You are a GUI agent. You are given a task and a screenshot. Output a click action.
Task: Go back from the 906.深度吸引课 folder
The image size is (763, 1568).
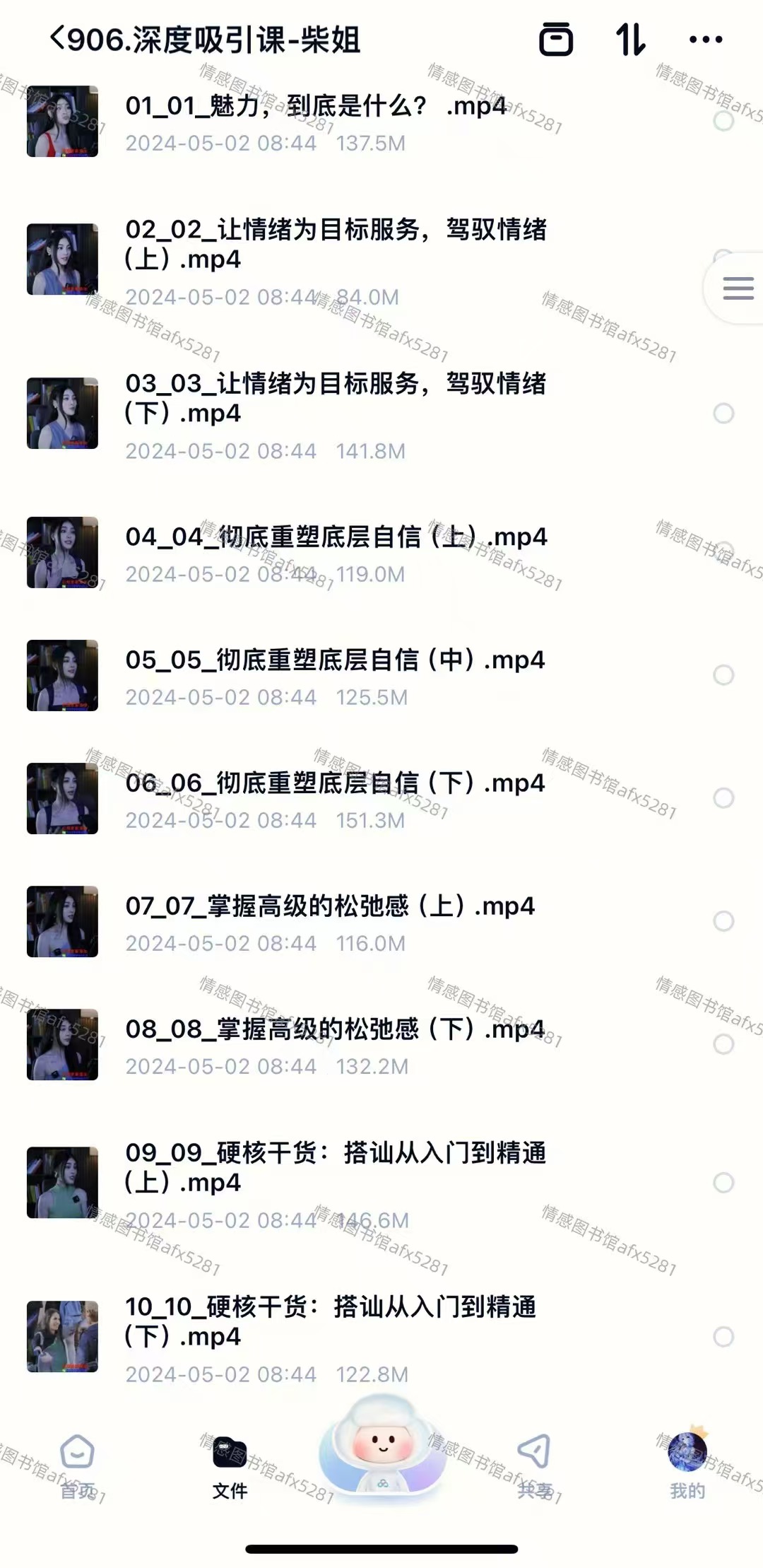(x=58, y=38)
